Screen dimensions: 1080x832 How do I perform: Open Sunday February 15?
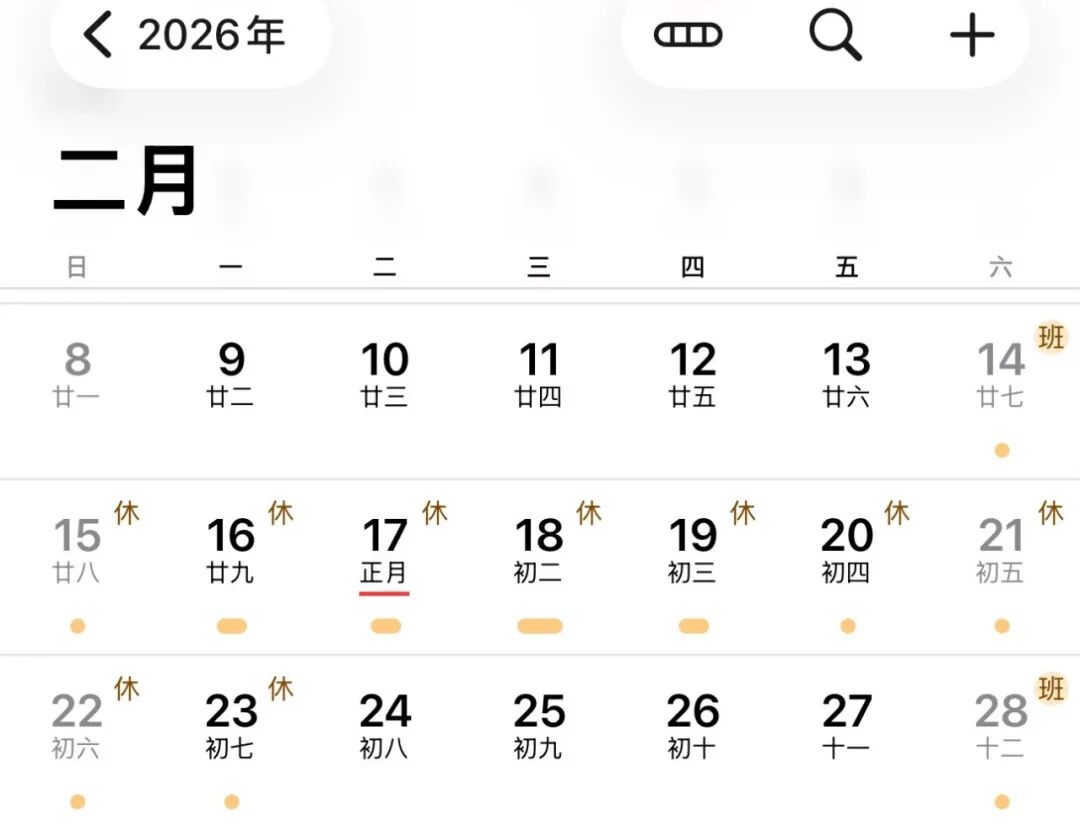[77, 550]
